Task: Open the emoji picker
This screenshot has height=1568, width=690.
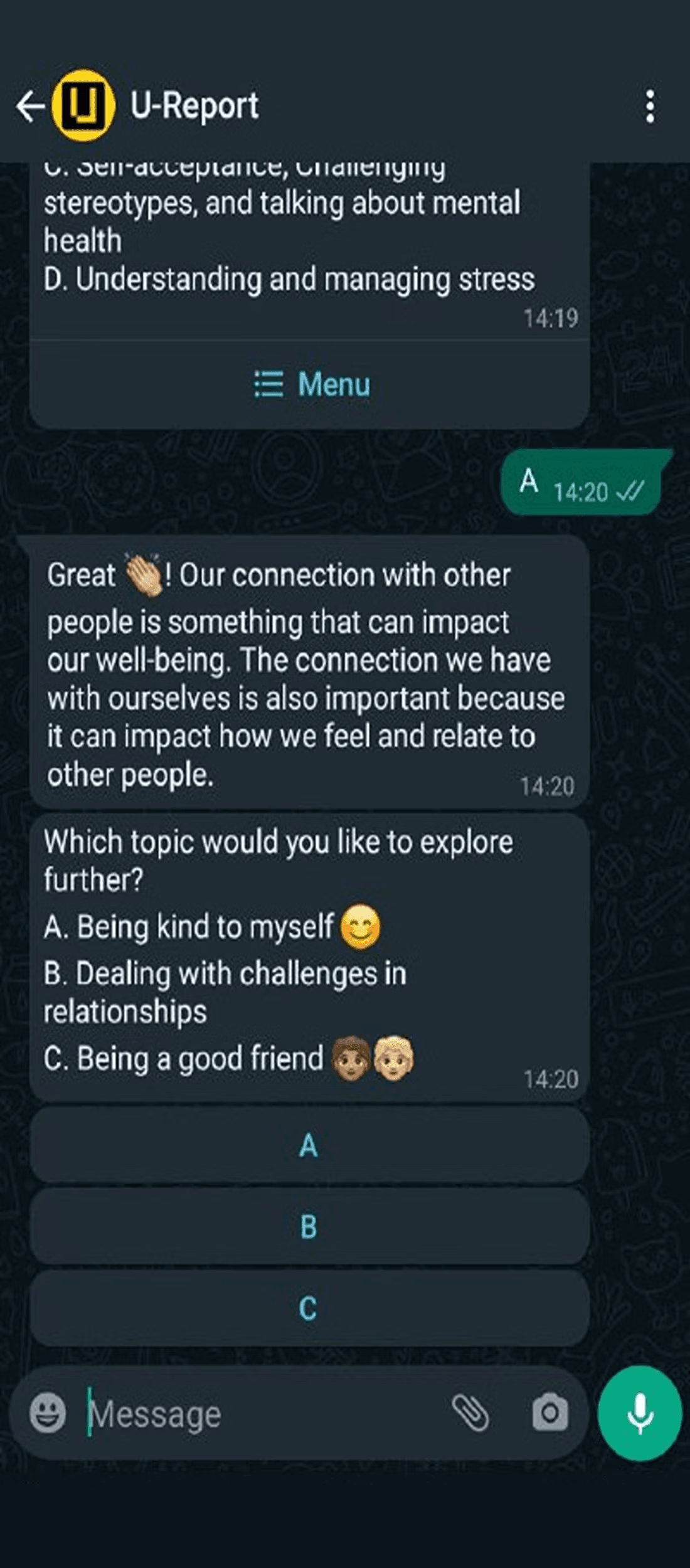Action: [48, 1413]
